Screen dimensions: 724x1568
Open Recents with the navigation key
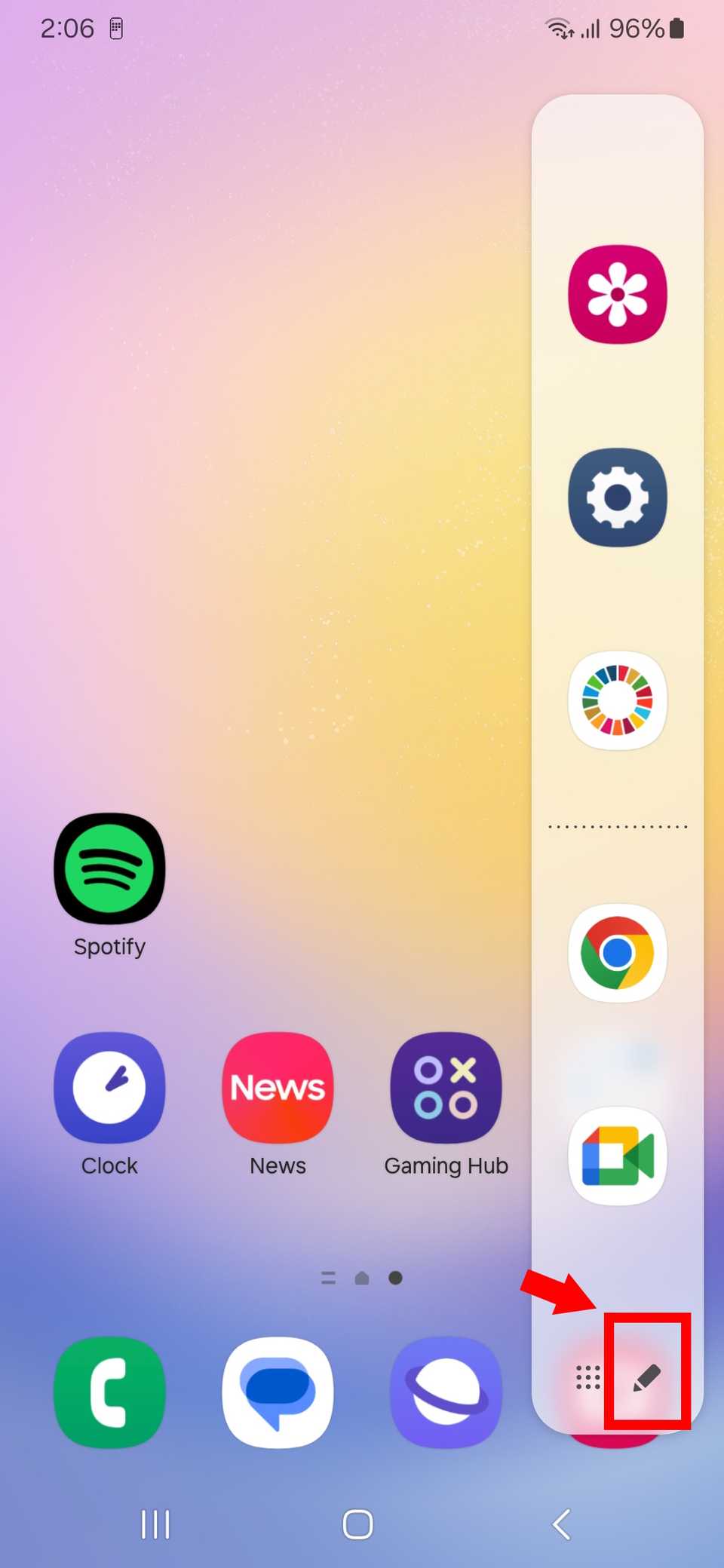(x=155, y=1524)
